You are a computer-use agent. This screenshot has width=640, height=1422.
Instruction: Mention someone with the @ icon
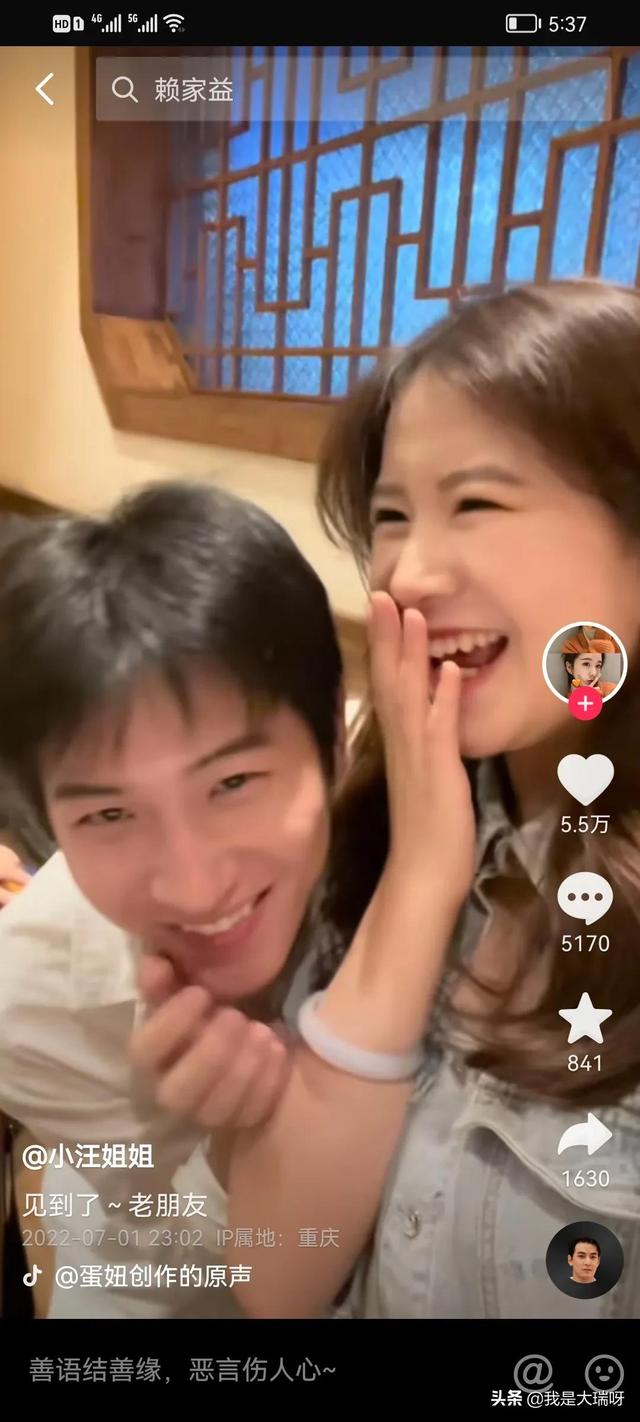coord(533,1370)
